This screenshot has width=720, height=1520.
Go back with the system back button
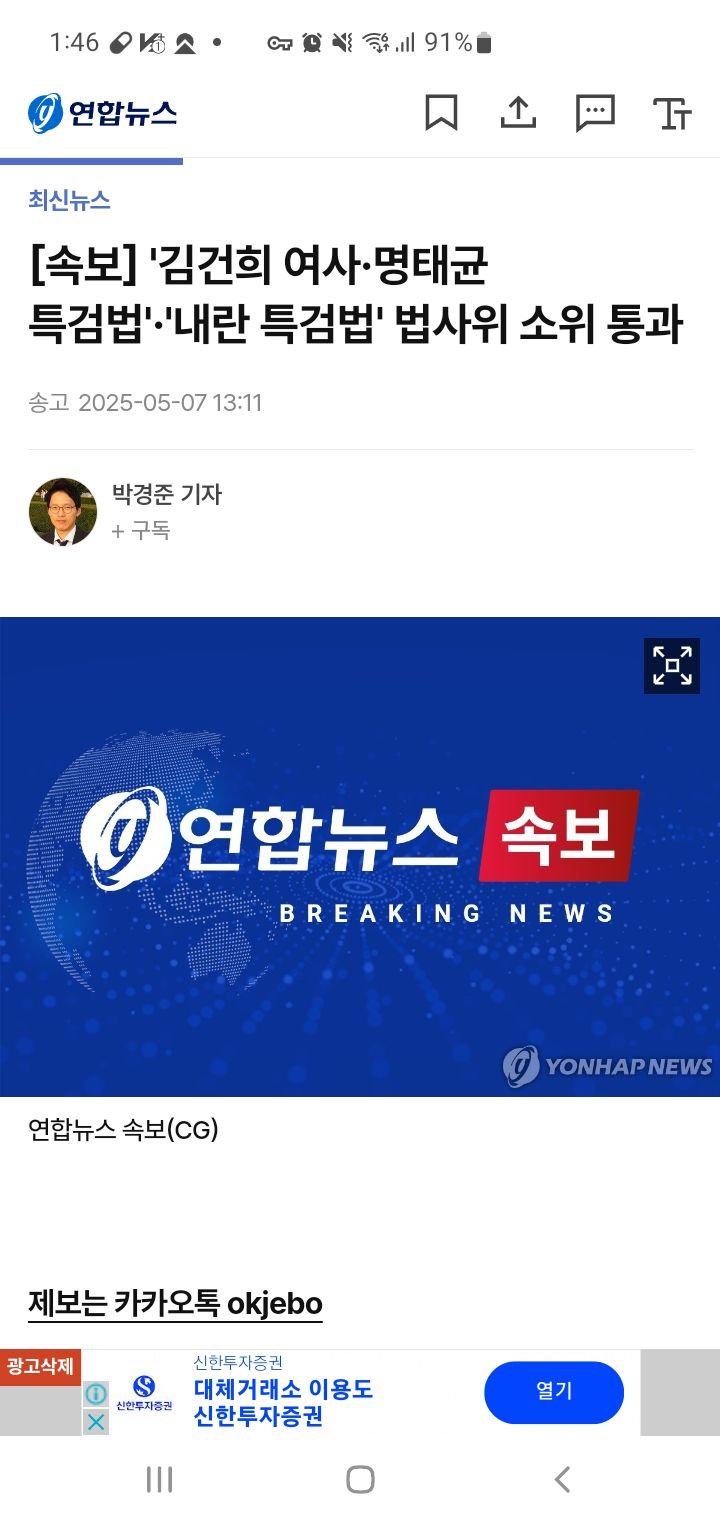(x=562, y=1479)
